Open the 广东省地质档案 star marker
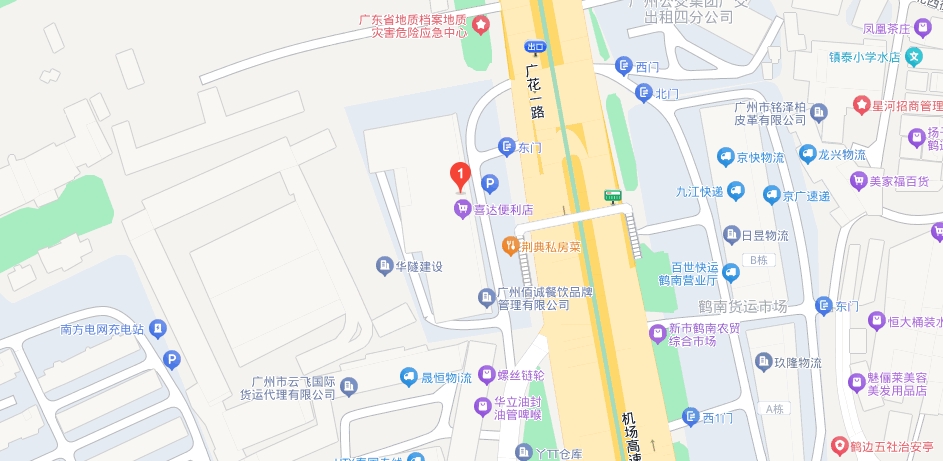943x461 pixels. click(481, 24)
